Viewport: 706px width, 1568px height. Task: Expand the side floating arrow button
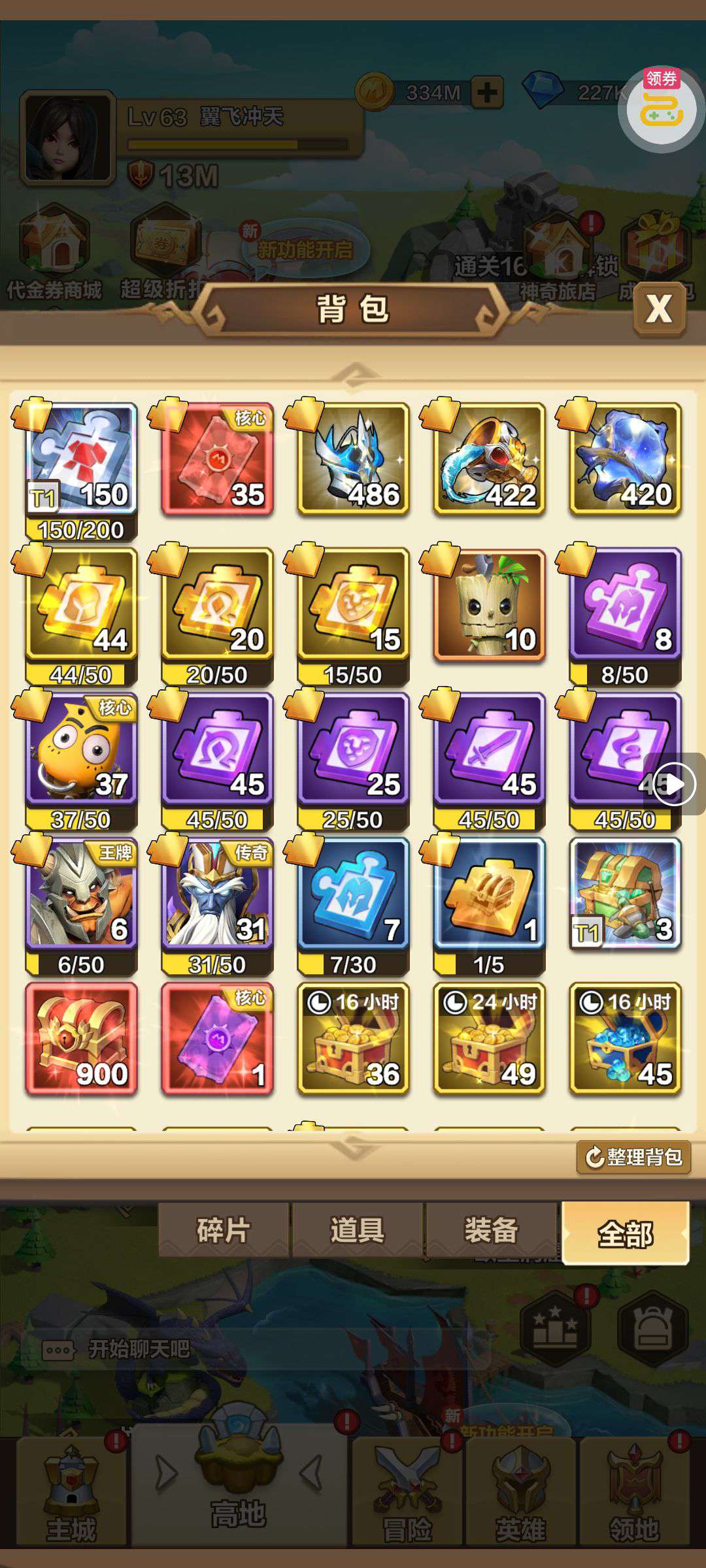tap(675, 784)
